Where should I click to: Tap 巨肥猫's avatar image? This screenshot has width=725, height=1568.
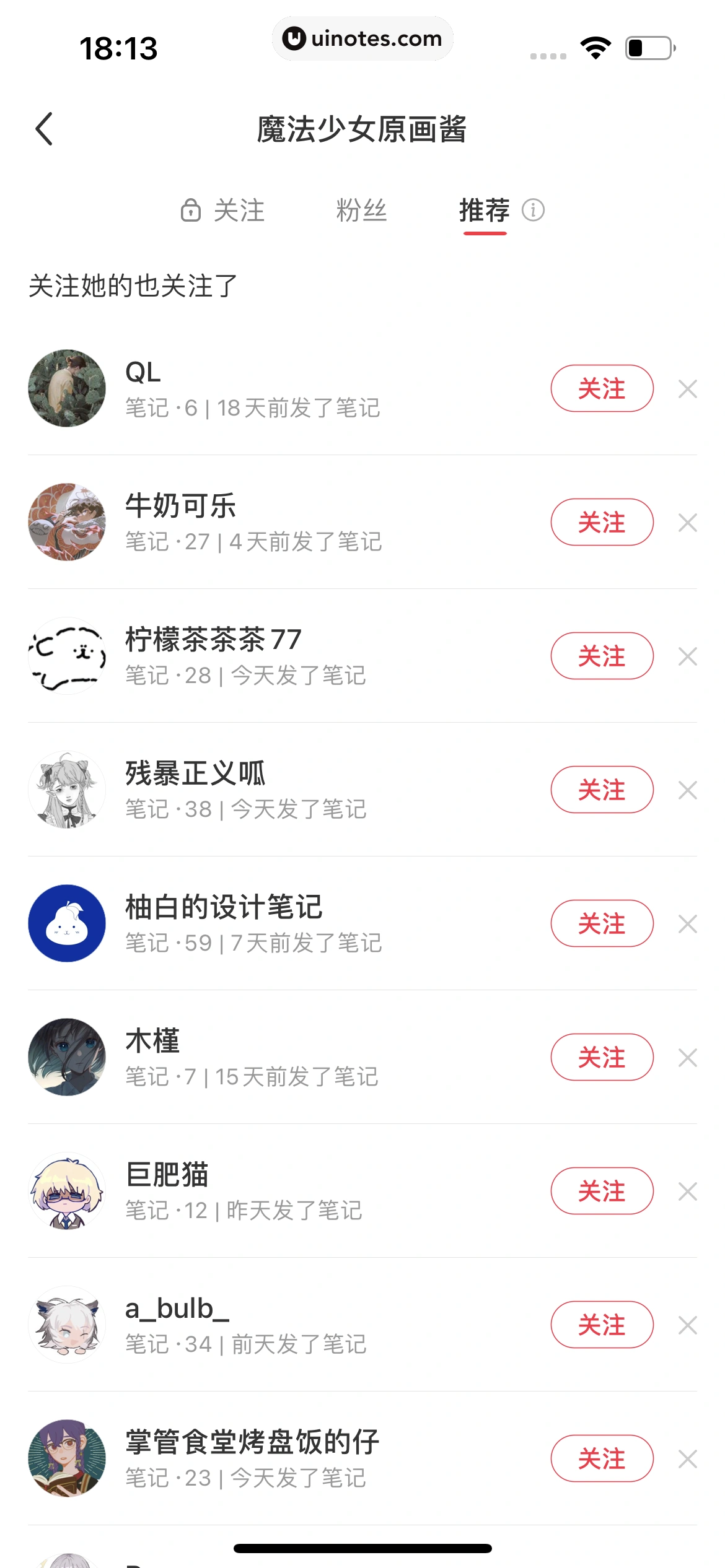tap(67, 1190)
